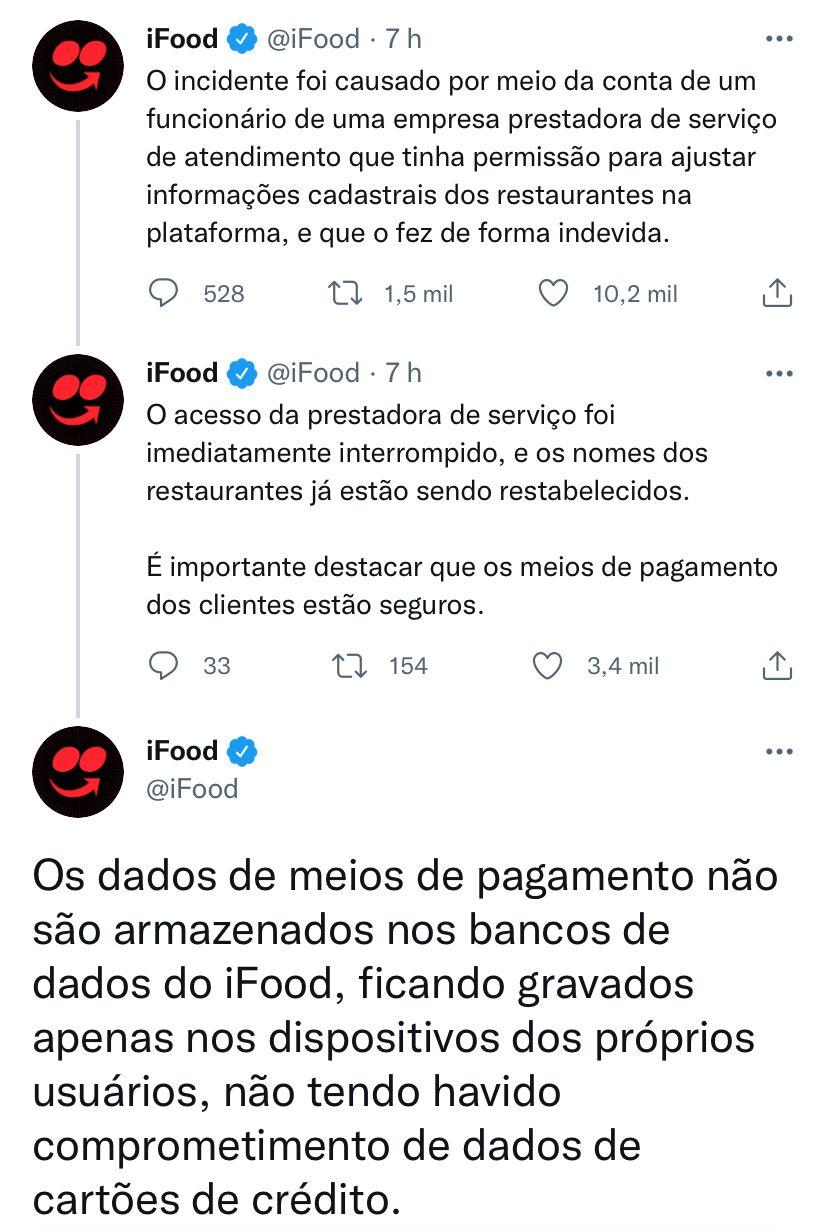The width and height of the screenshot is (828, 1229).
Task: Reply to the first iFood tweet
Action: point(162,293)
